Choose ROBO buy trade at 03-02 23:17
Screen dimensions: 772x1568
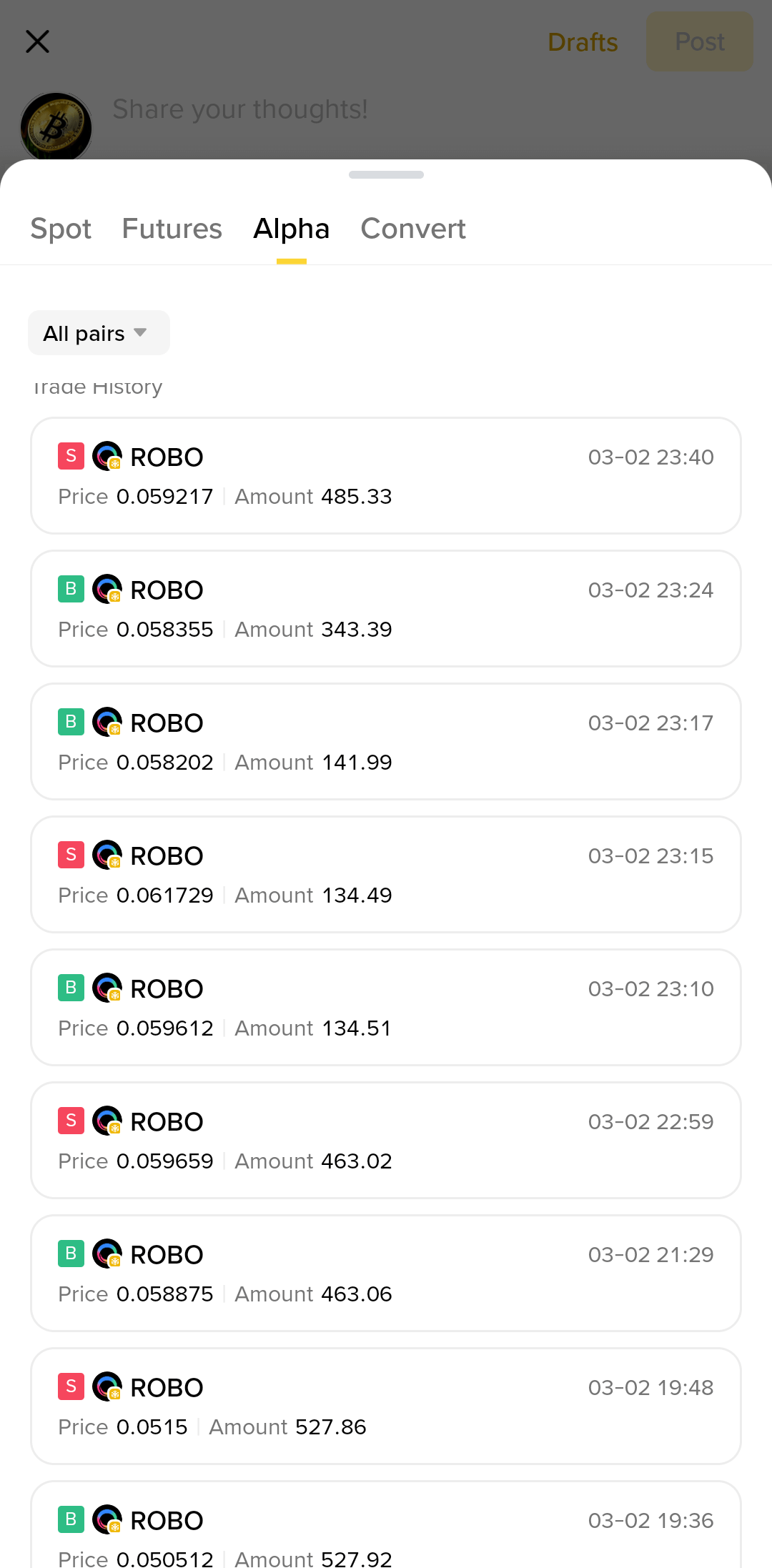pos(386,742)
